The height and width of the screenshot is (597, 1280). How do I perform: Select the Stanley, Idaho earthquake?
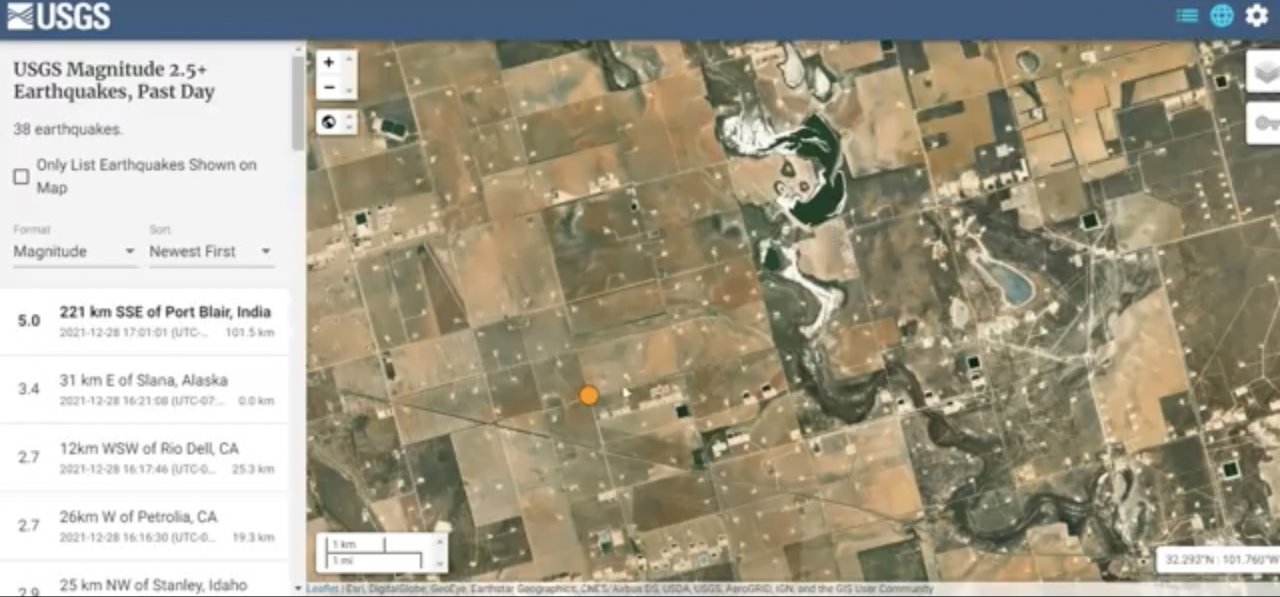tap(146, 584)
